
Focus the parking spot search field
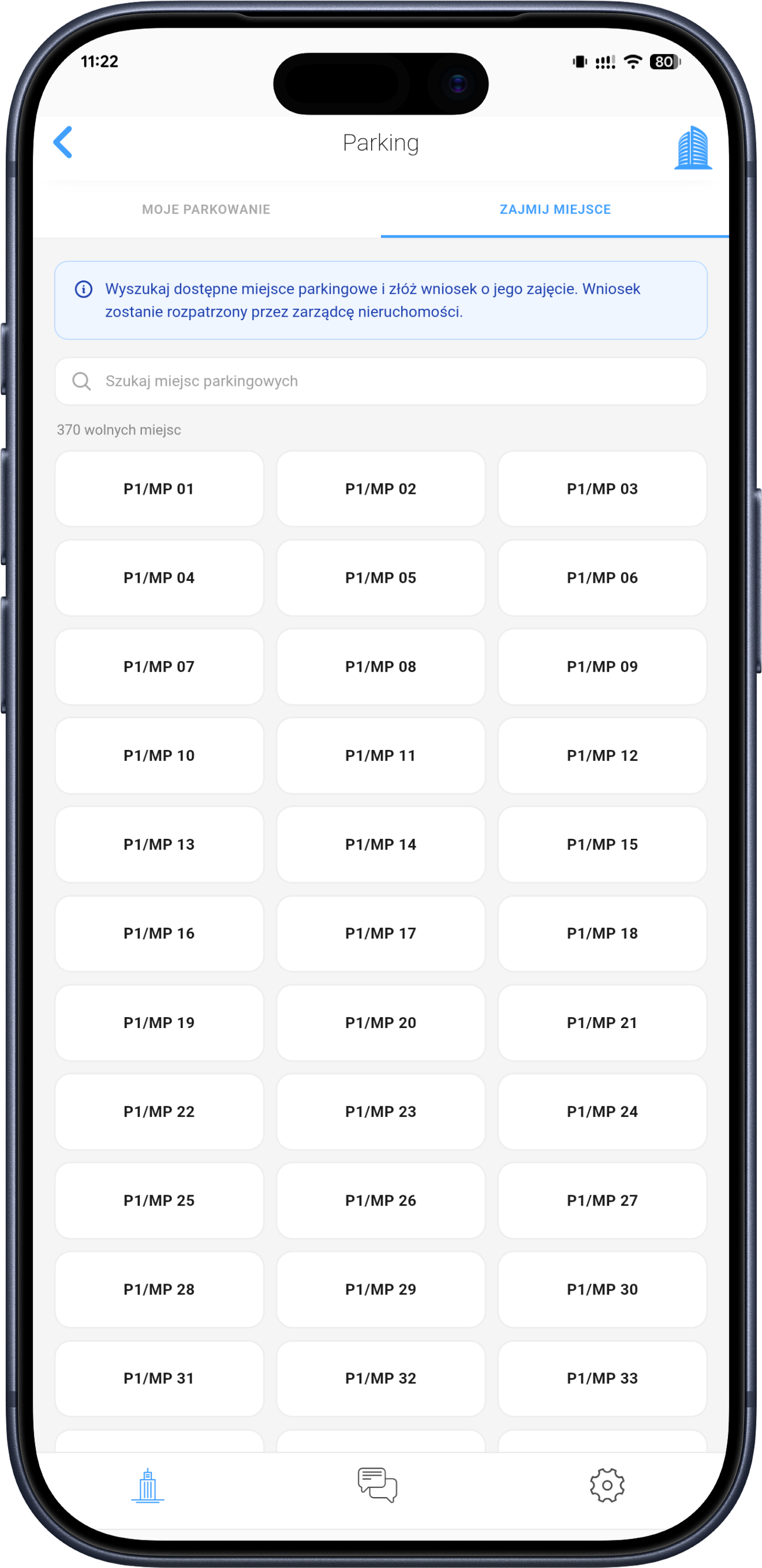(x=380, y=381)
